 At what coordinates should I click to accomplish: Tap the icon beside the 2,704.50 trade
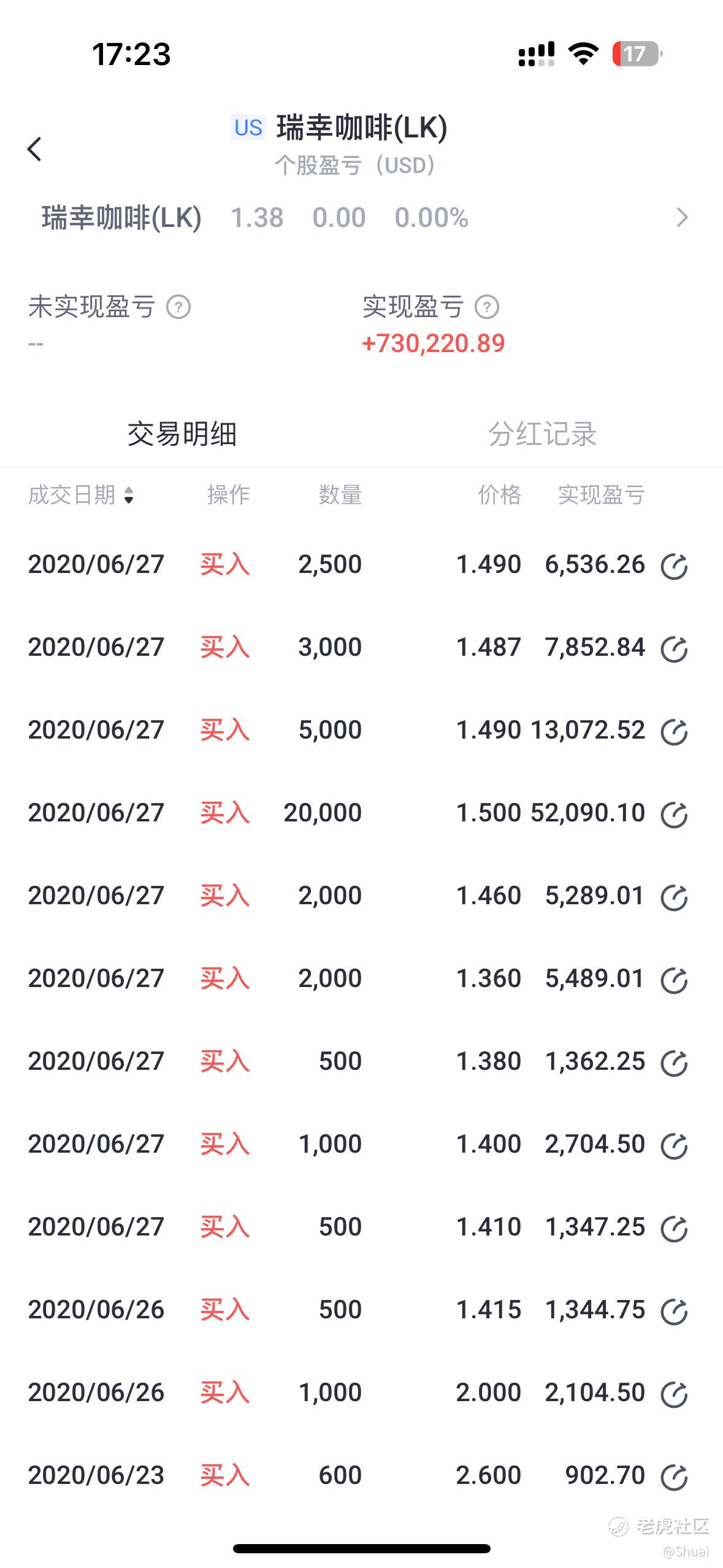(x=673, y=1145)
